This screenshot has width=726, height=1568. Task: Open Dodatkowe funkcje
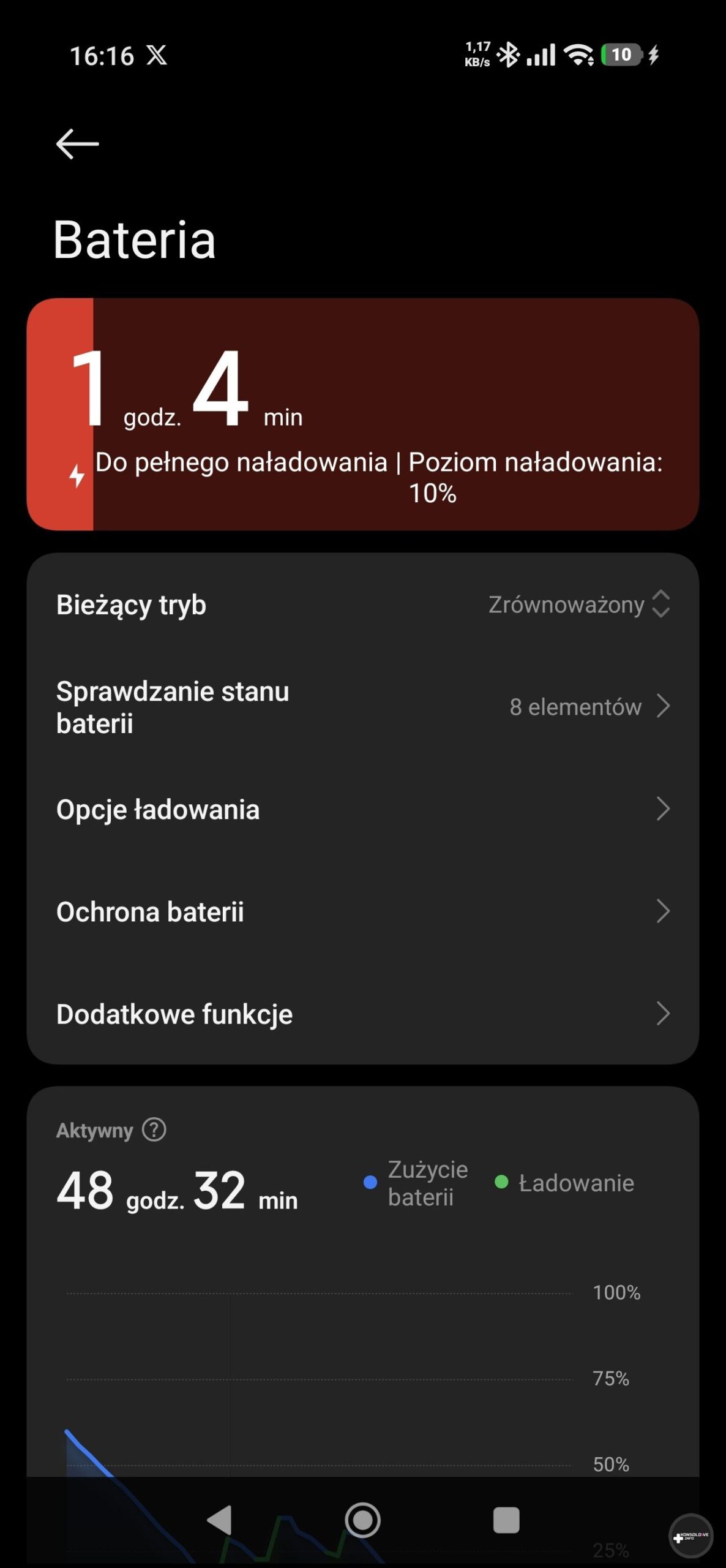click(362, 1014)
